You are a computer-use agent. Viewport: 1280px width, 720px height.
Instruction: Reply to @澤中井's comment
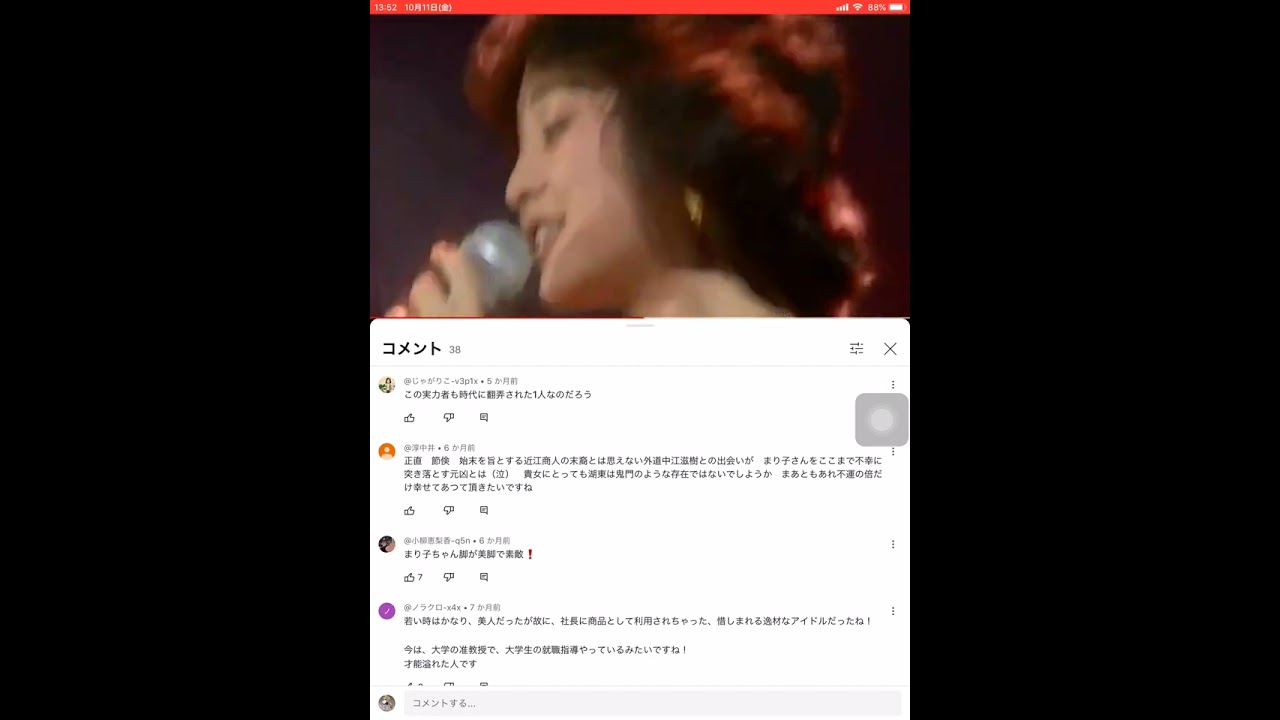484,511
